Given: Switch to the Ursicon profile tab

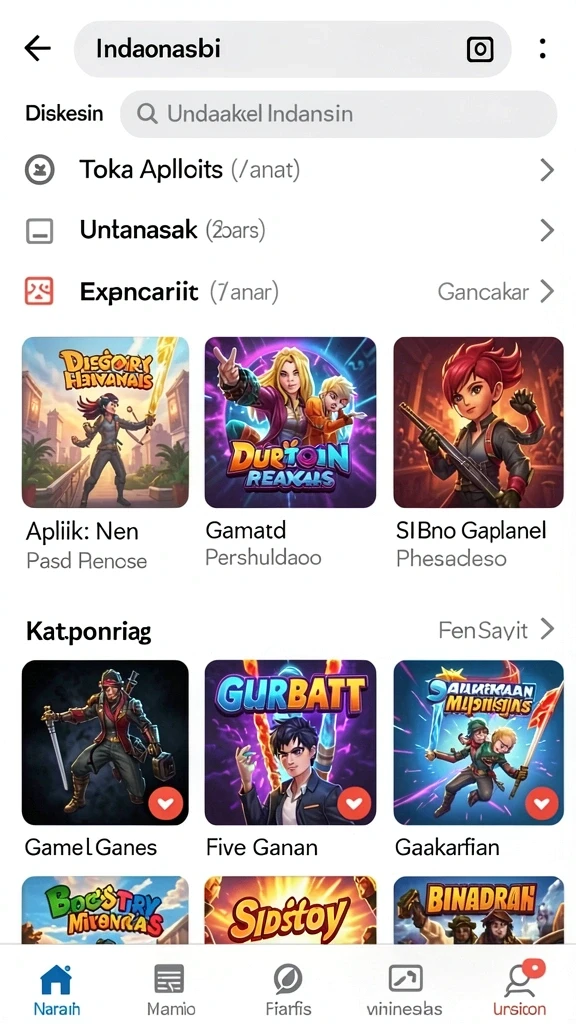Looking at the screenshot, I should 520,989.
